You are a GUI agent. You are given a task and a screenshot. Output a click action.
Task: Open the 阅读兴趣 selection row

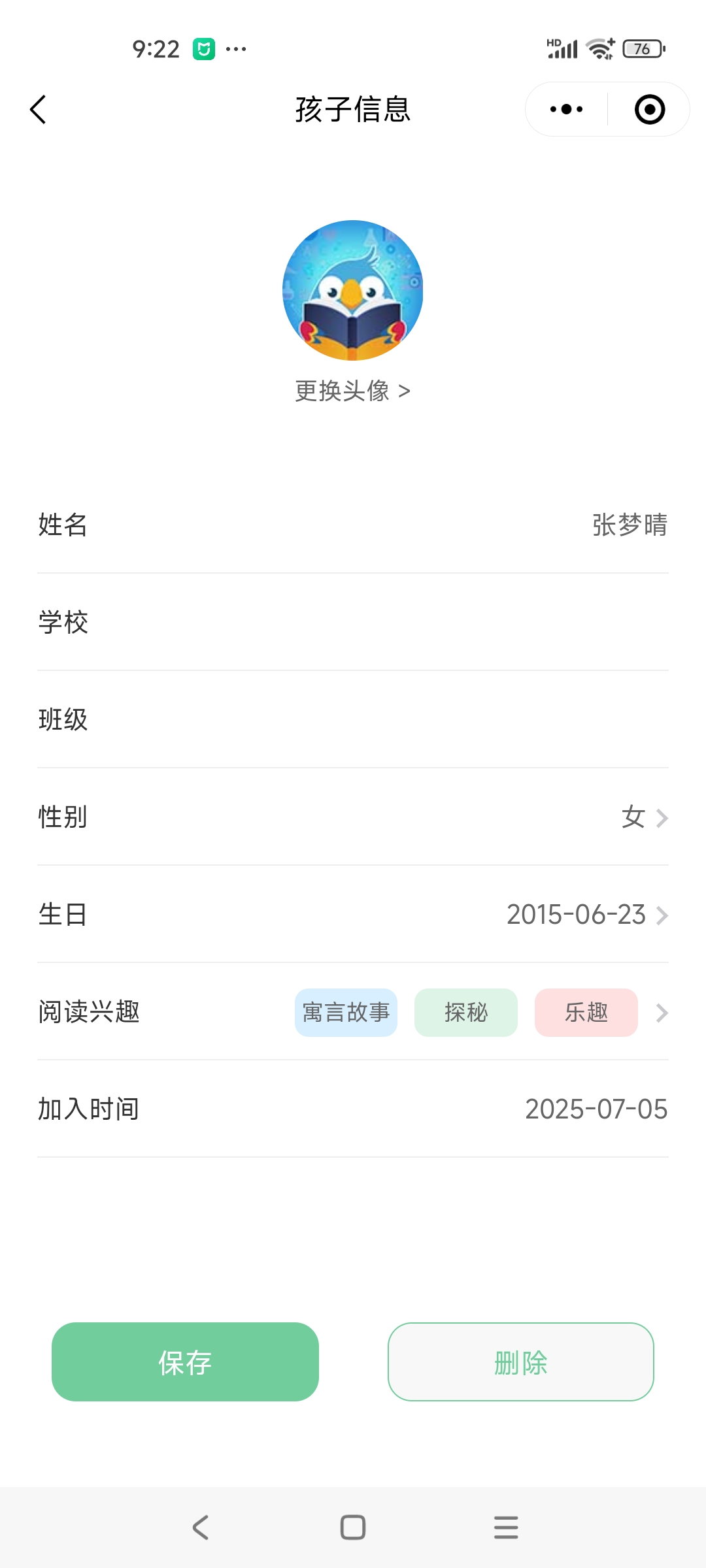(353, 1011)
